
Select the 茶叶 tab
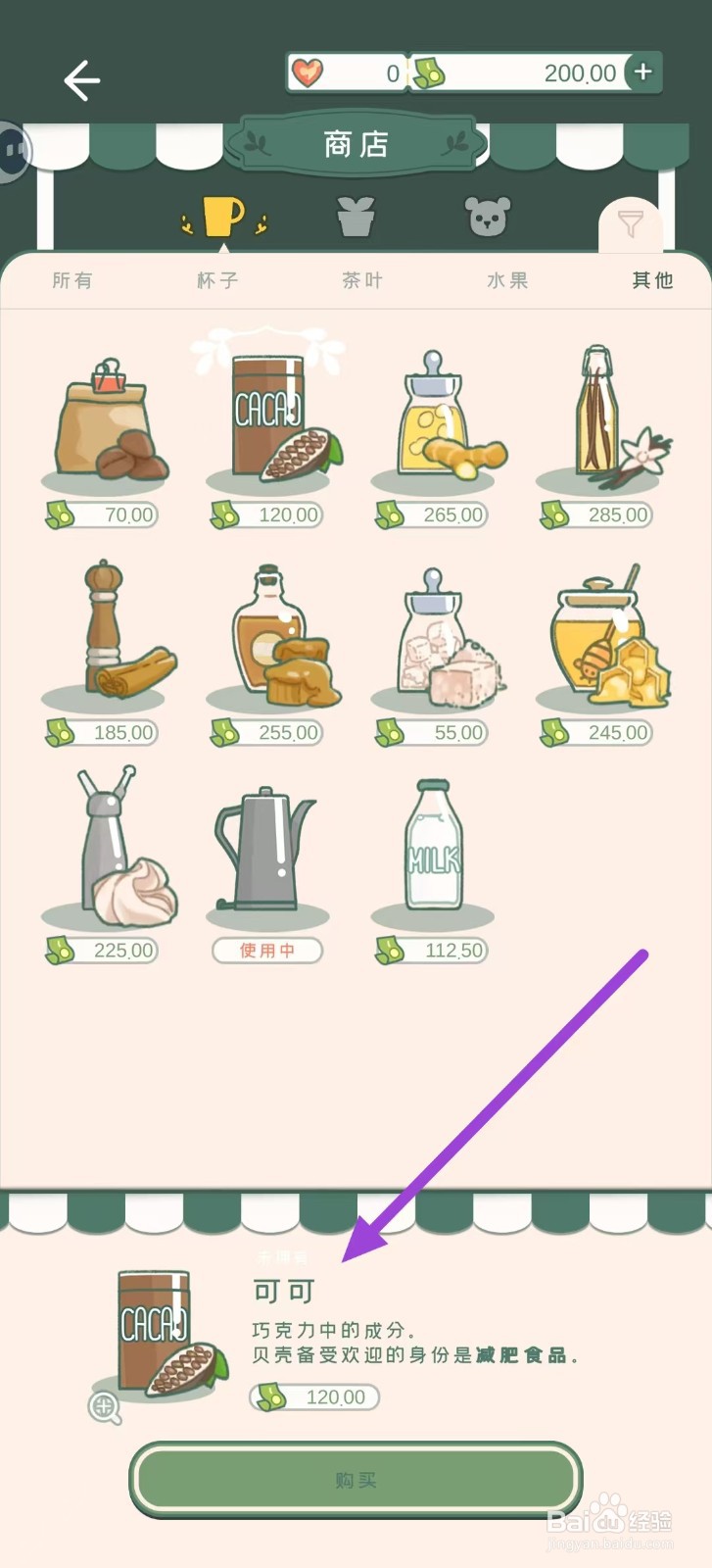tap(362, 280)
